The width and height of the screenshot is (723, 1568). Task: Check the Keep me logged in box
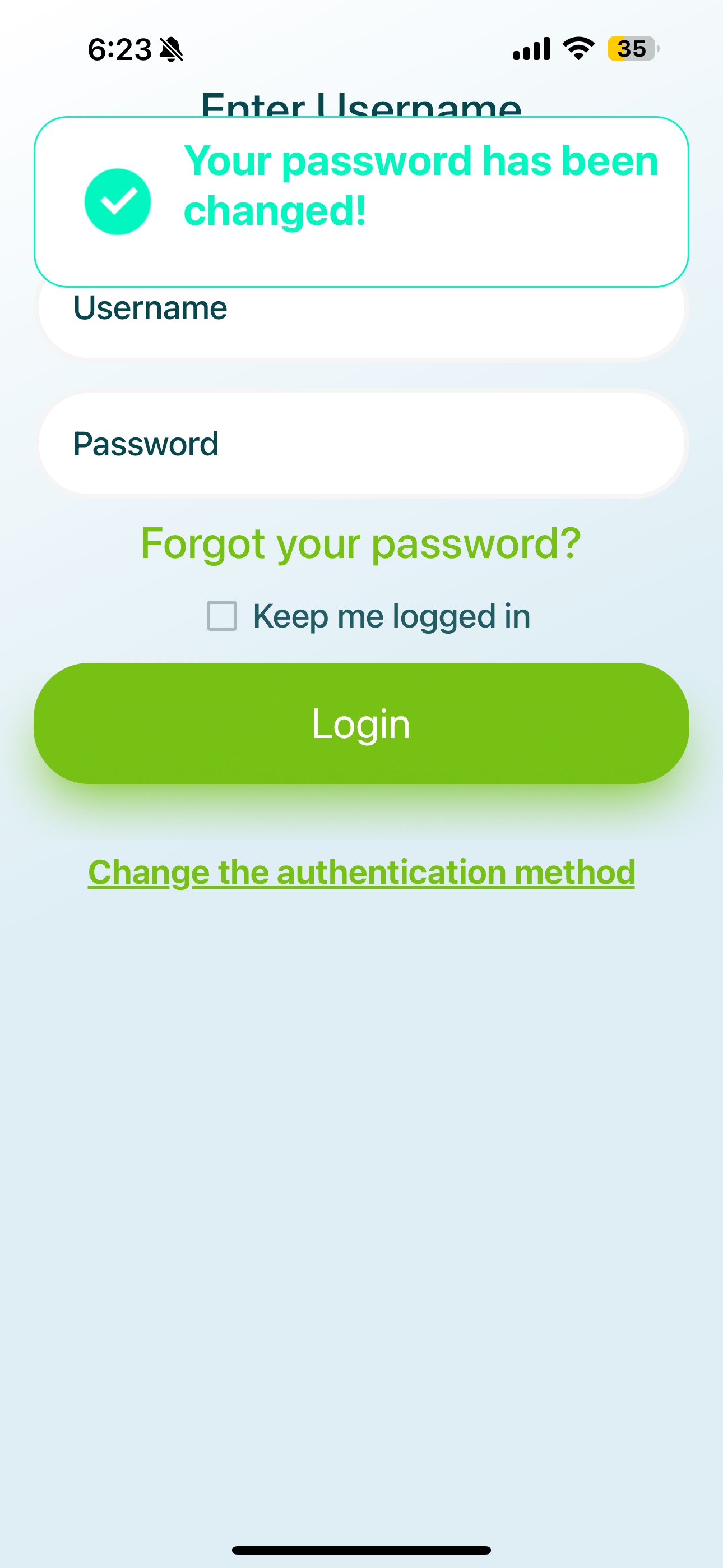pyautogui.click(x=222, y=616)
